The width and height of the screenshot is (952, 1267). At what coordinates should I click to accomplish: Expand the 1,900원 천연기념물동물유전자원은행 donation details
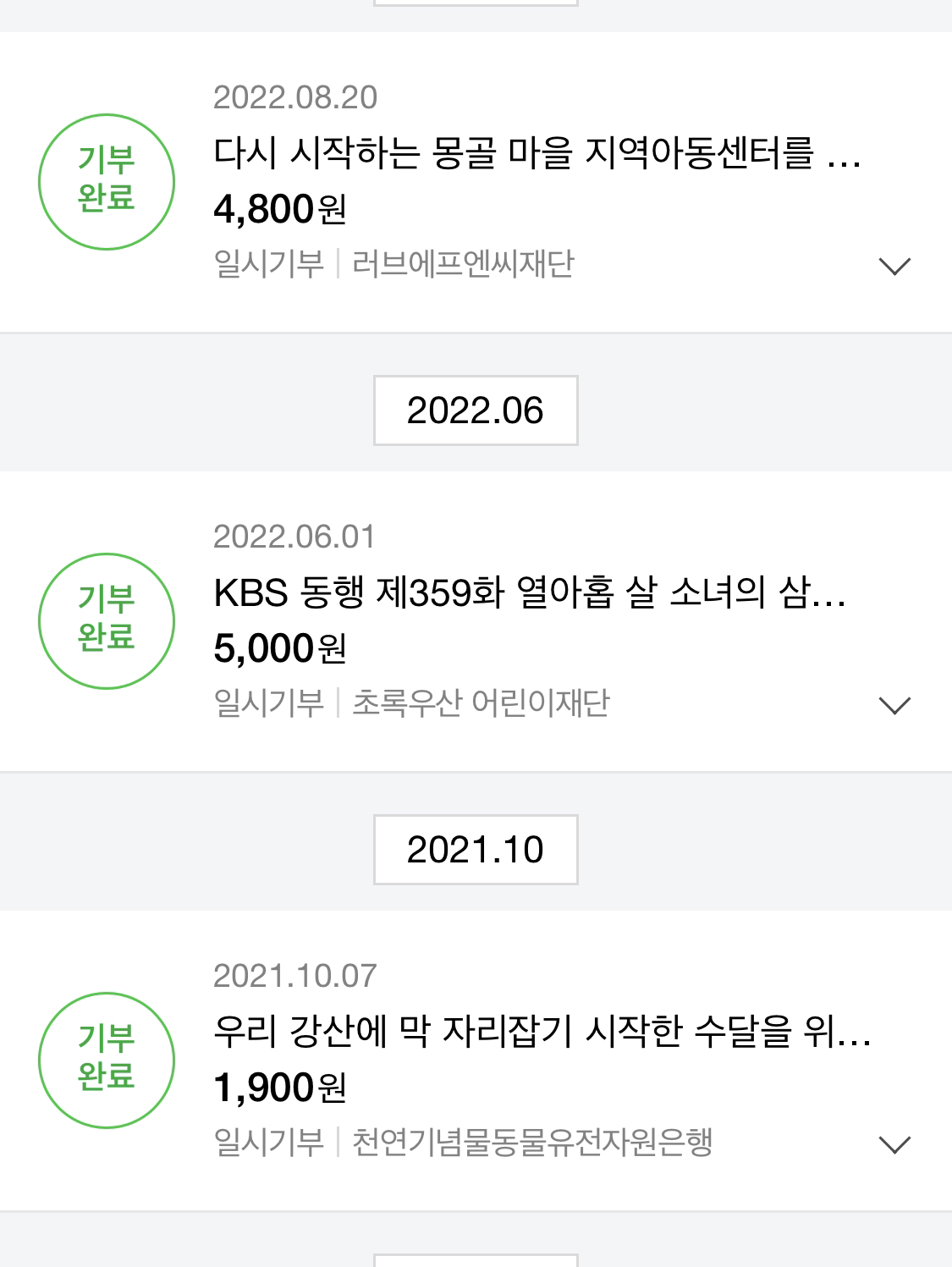pyautogui.click(x=894, y=1144)
